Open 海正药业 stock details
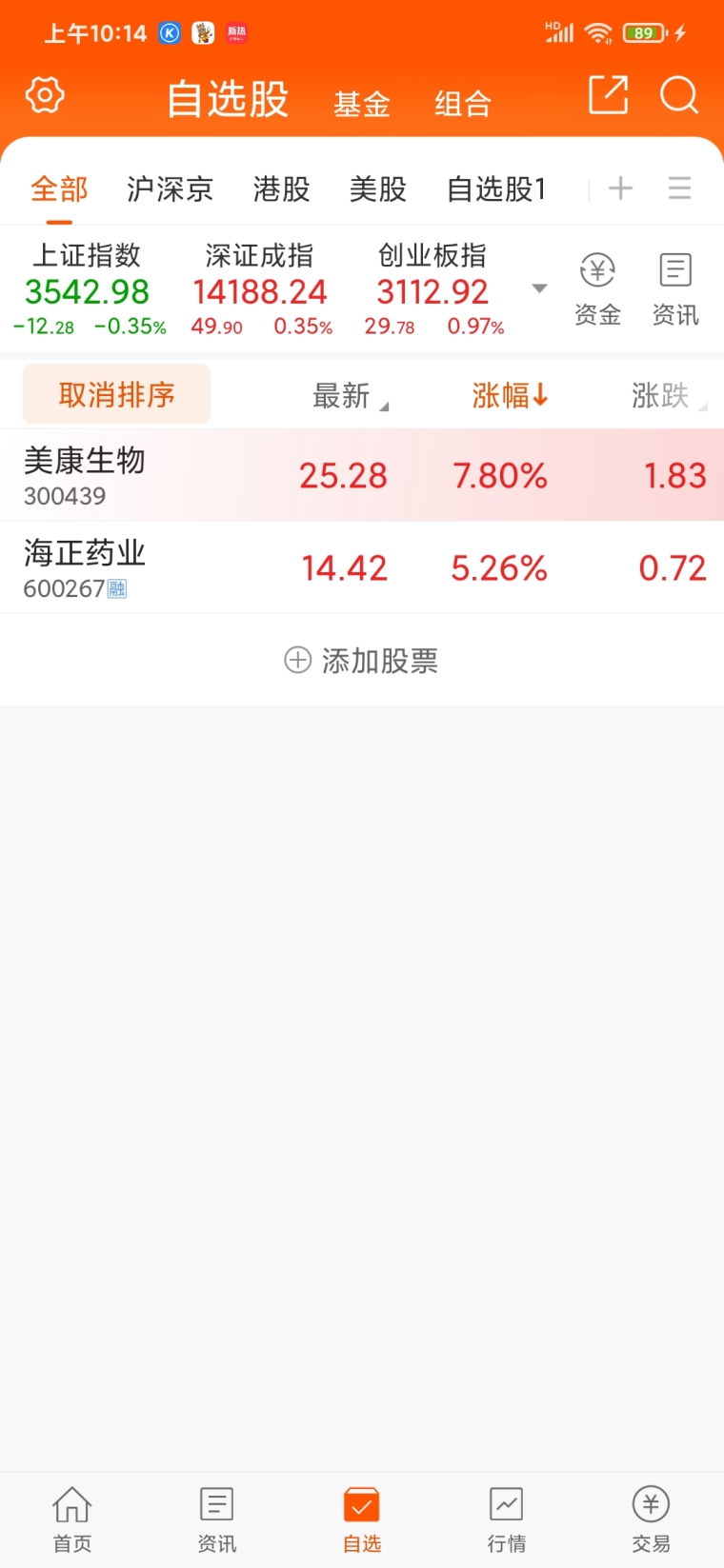Image resolution: width=724 pixels, height=1568 pixels. (362, 568)
